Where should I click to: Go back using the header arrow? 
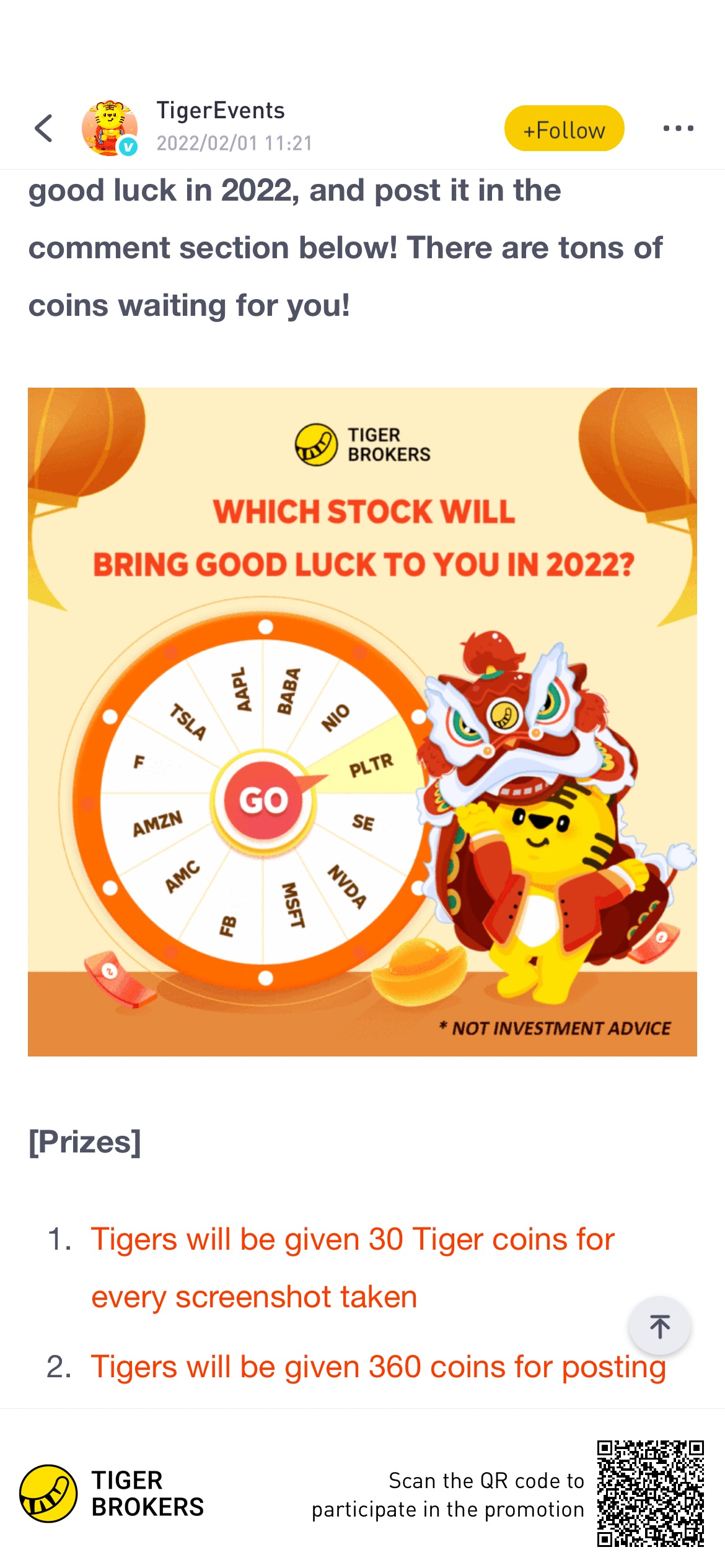[x=44, y=128]
